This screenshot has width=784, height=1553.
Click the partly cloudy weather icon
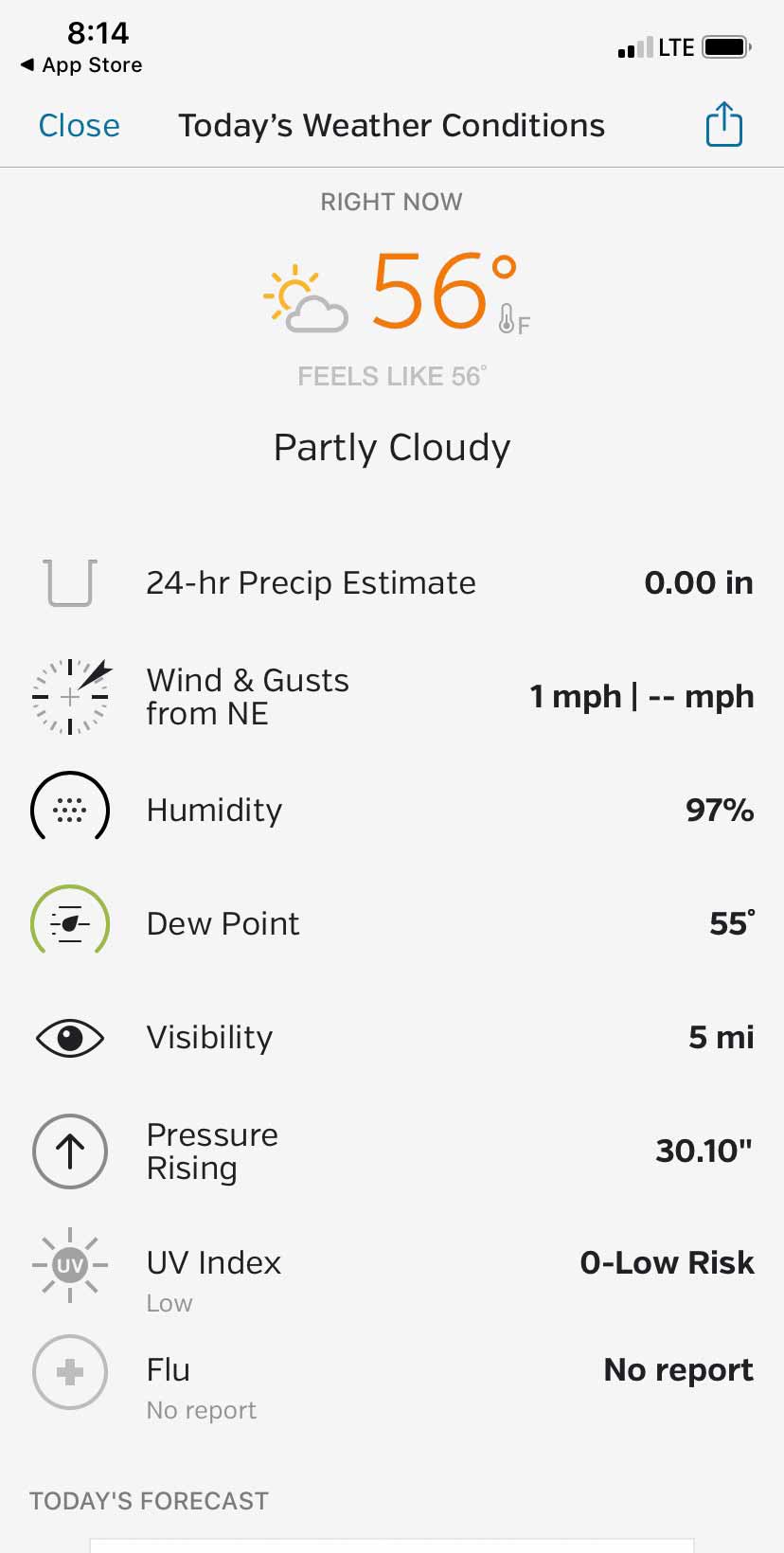305,296
